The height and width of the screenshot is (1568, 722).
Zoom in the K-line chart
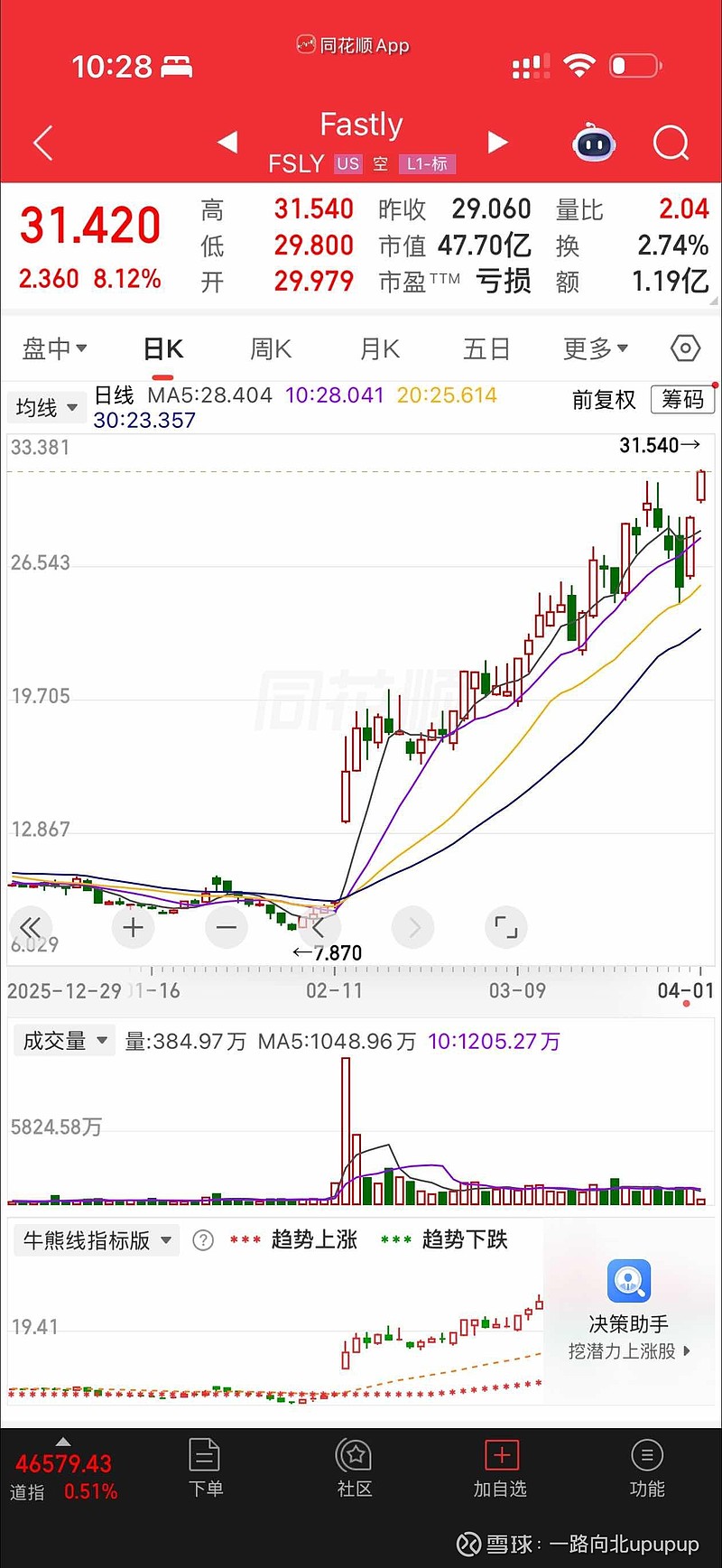click(134, 927)
